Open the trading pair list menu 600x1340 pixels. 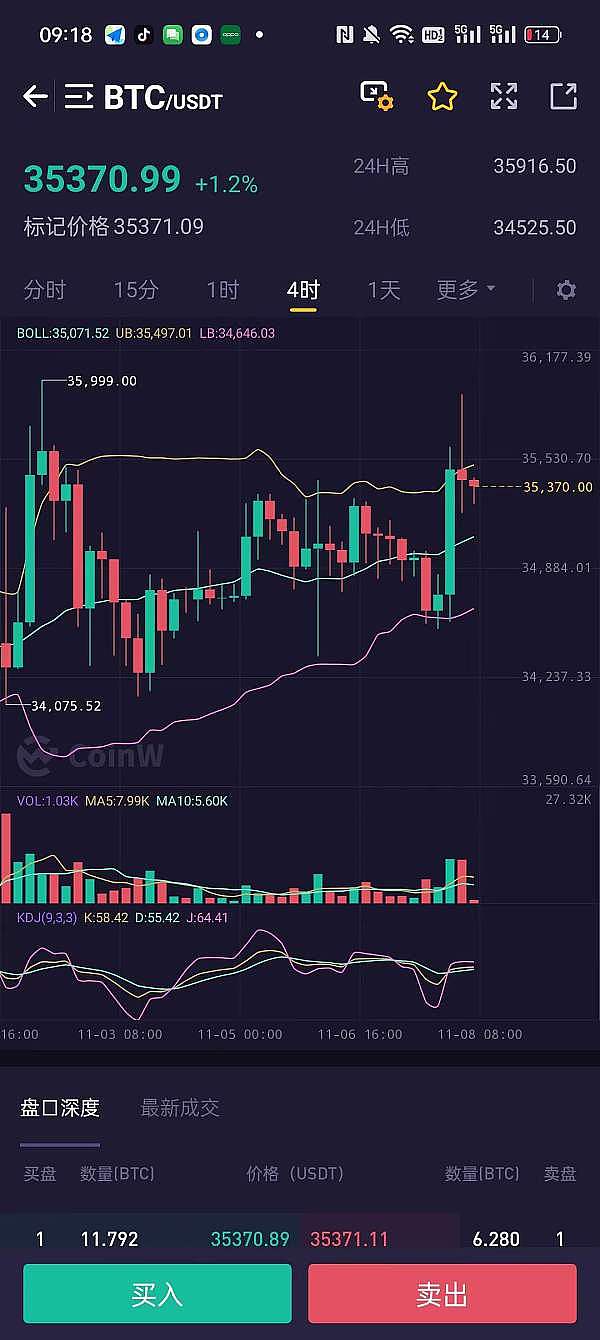click(78, 97)
